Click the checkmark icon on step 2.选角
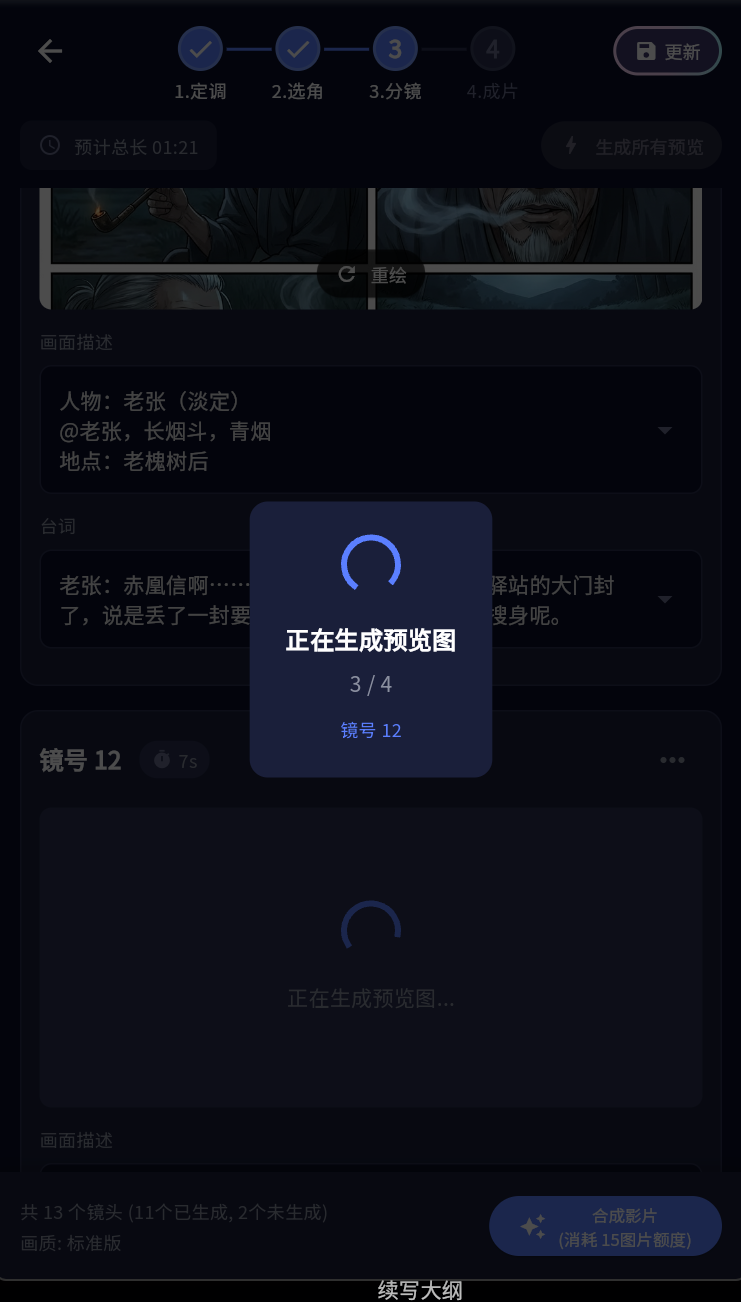The width and height of the screenshot is (741, 1302). coord(297,48)
